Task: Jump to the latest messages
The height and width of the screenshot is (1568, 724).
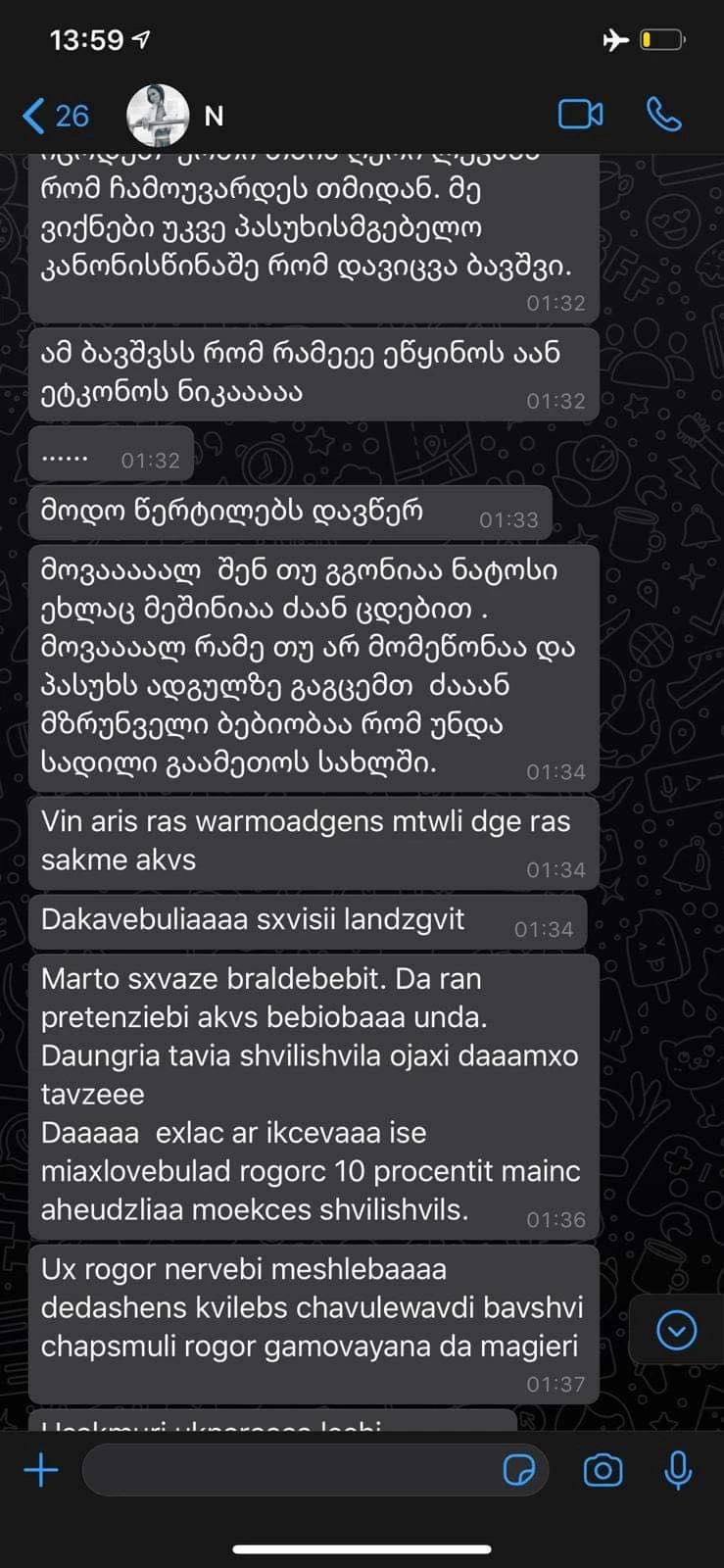Action: (x=677, y=1330)
